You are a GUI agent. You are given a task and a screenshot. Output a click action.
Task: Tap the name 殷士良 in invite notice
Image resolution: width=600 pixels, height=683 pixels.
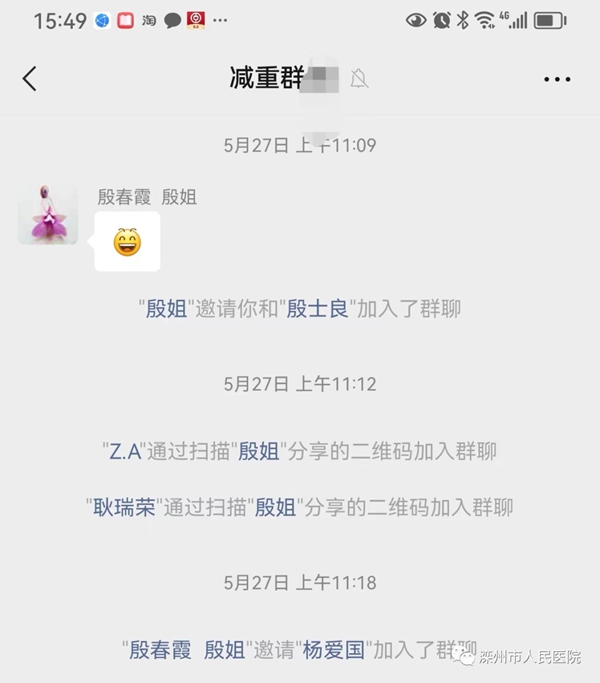pos(317,309)
